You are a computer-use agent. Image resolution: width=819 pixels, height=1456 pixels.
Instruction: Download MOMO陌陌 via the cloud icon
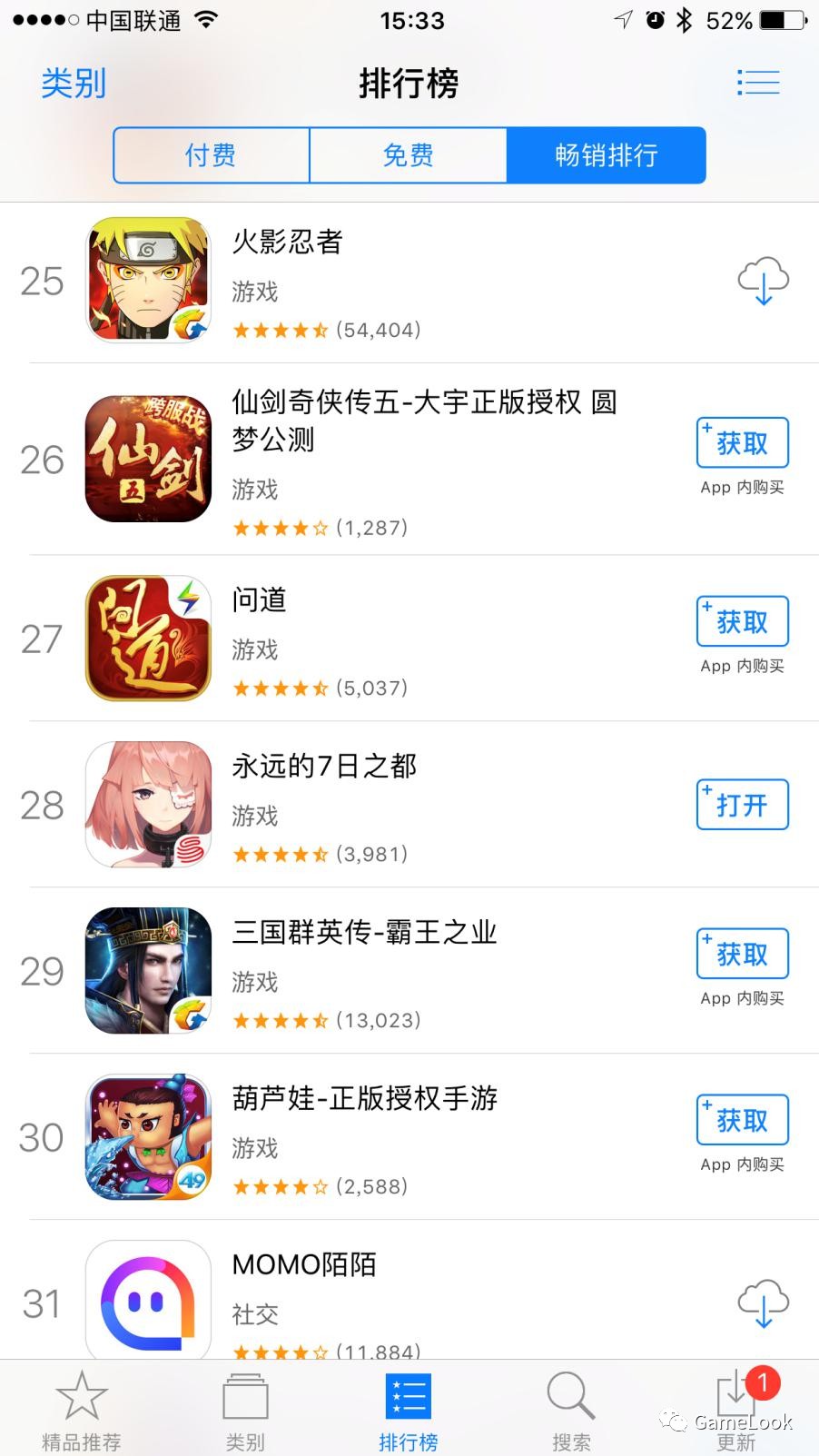tap(763, 1303)
